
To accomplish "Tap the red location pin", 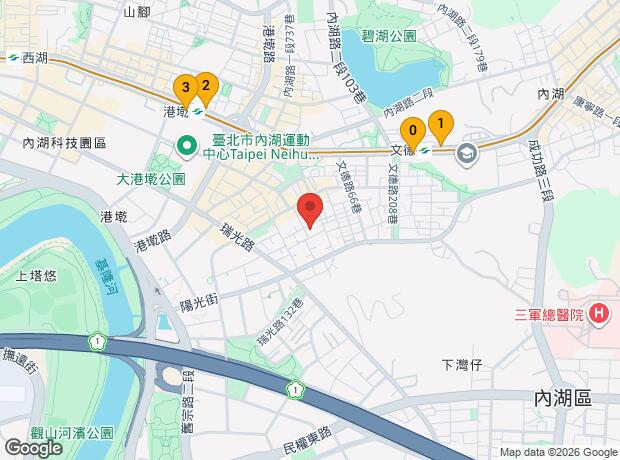I will 310,210.
